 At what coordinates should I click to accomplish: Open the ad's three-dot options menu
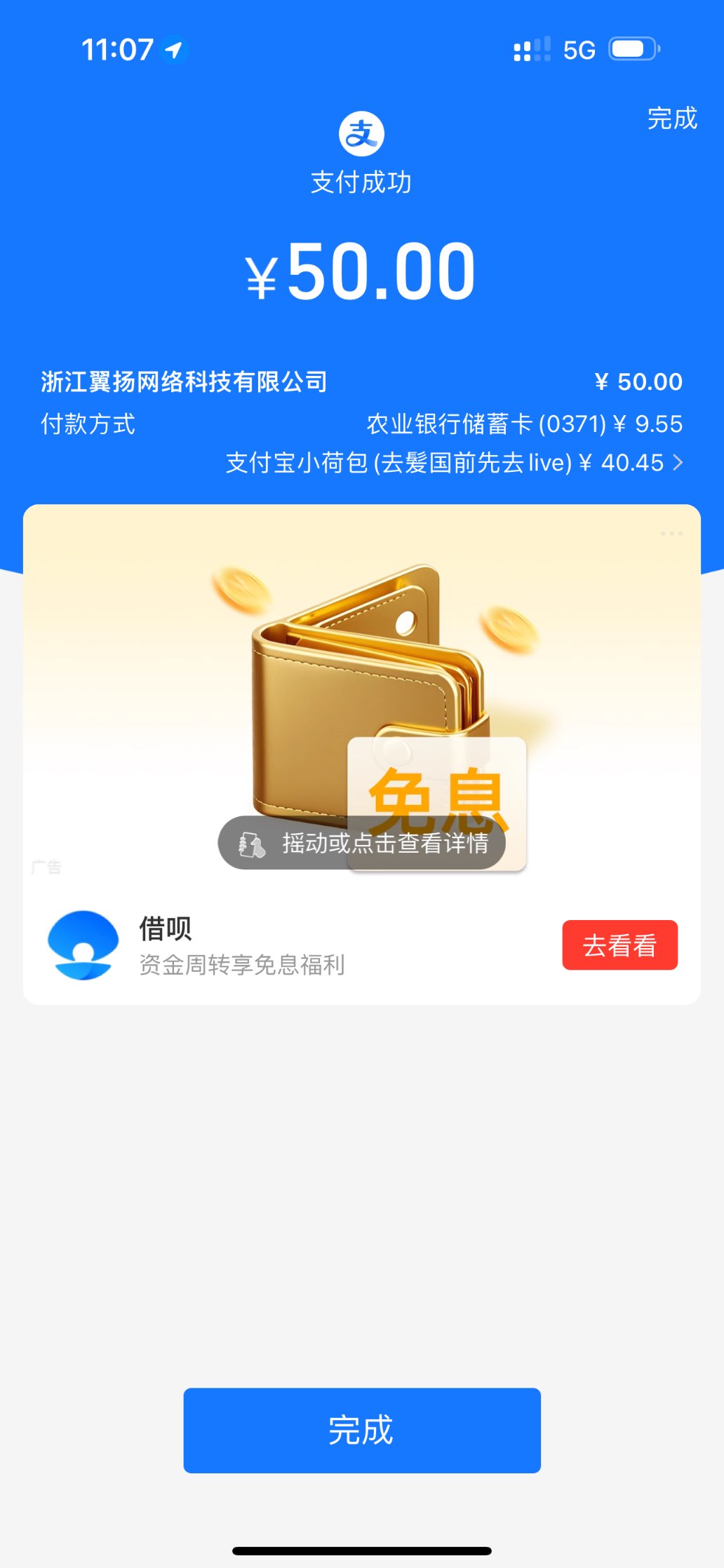click(x=671, y=534)
